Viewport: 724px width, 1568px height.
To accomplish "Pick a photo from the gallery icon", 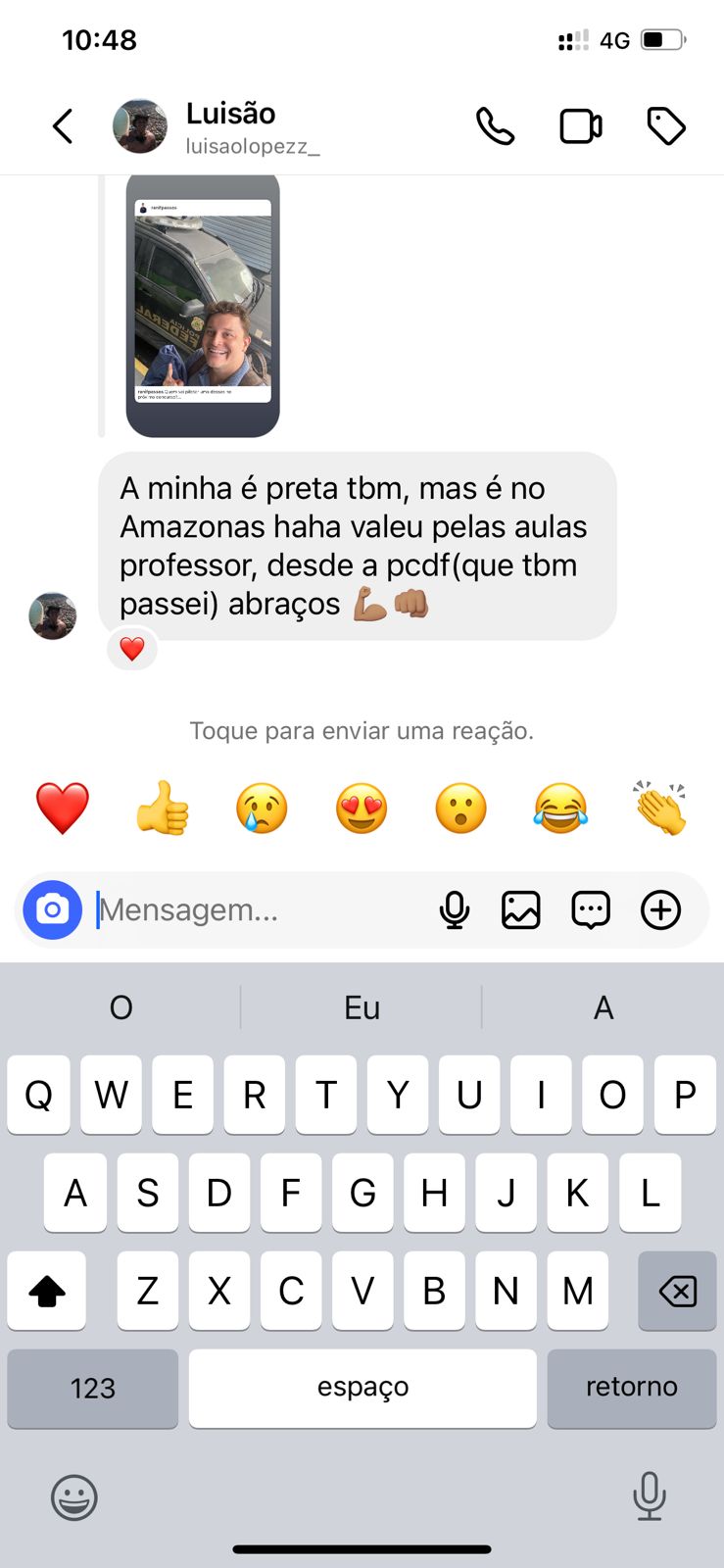I will 521,910.
